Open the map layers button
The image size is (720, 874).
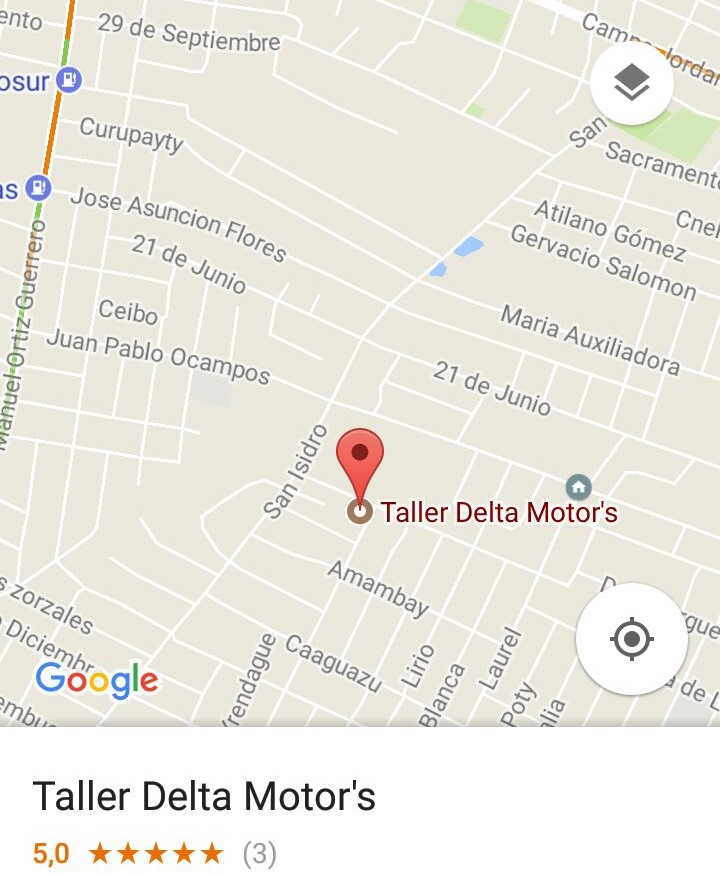[x=632, y=83]
